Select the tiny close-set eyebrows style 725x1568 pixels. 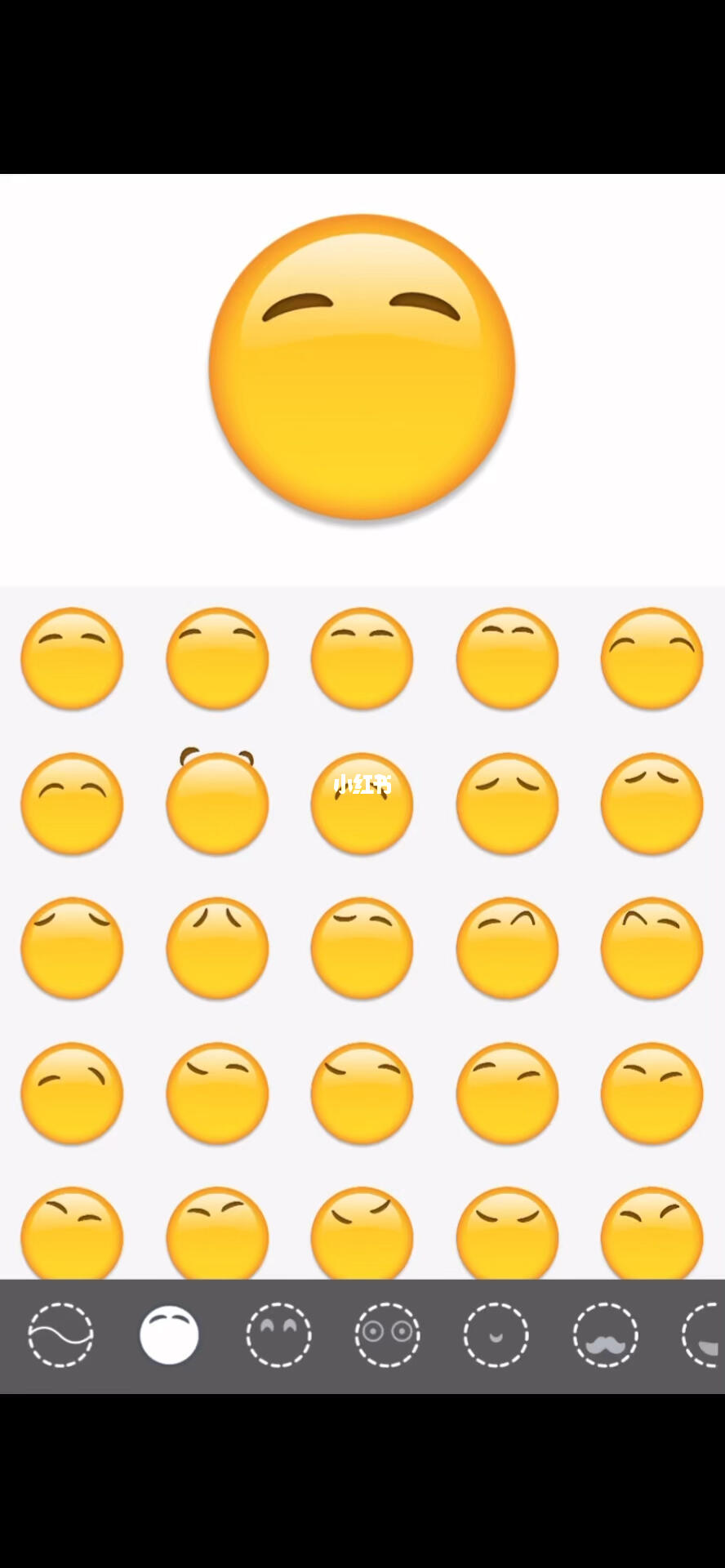tap(507, 658)
